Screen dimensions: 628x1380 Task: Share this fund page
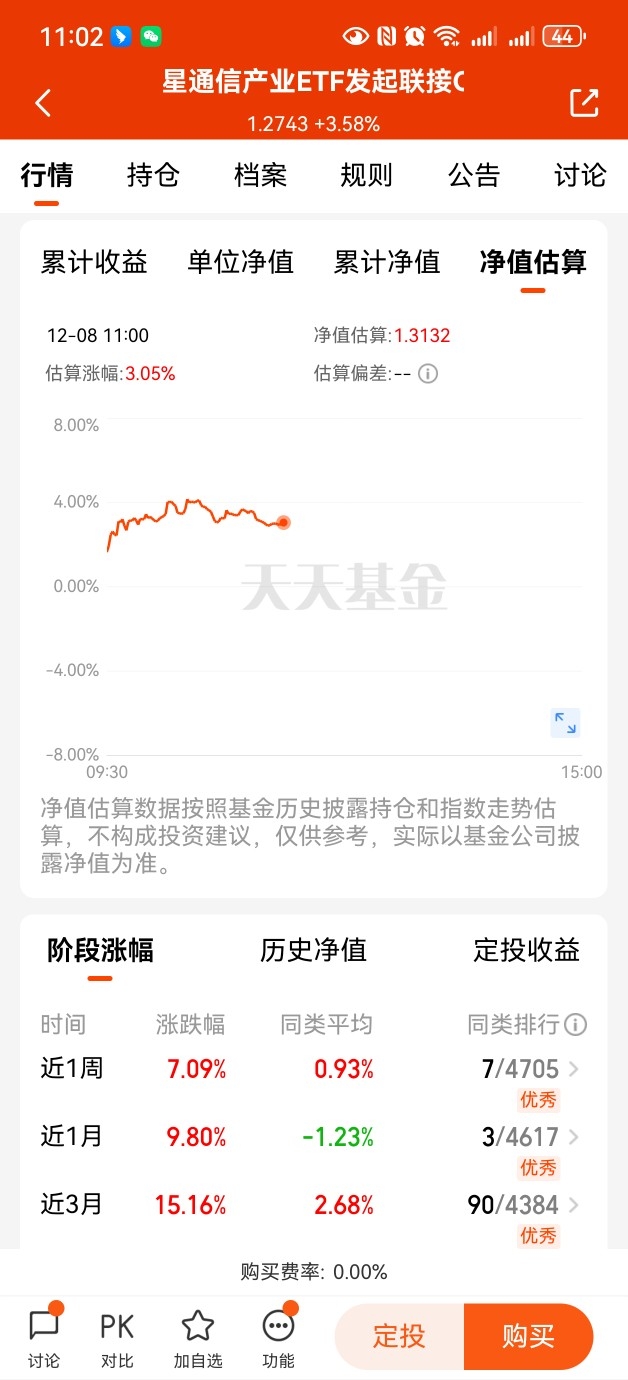click(583, 102)
